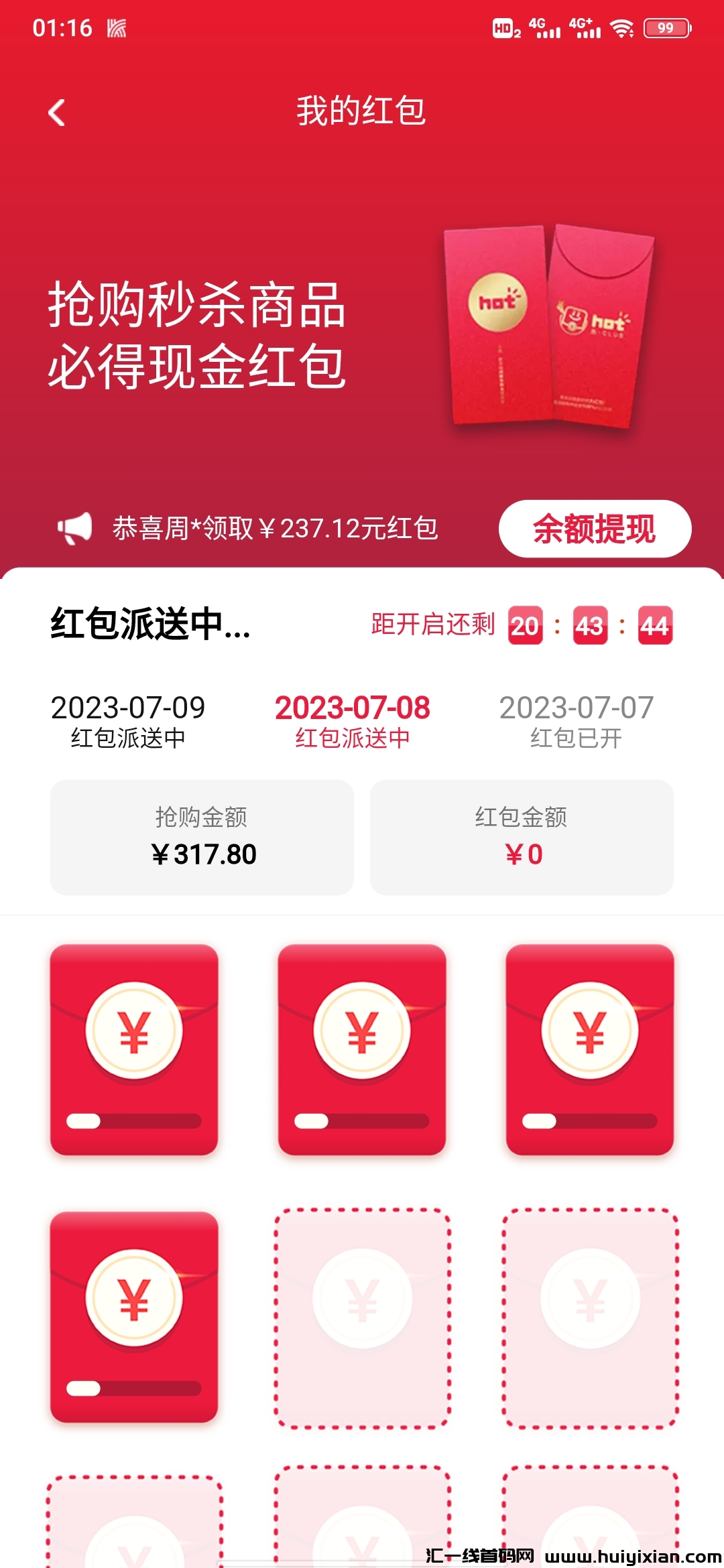Viewport: 724px width, 1568px height.
Task: Select the 2023-07-08 date tab
Action: coord(353,721)
